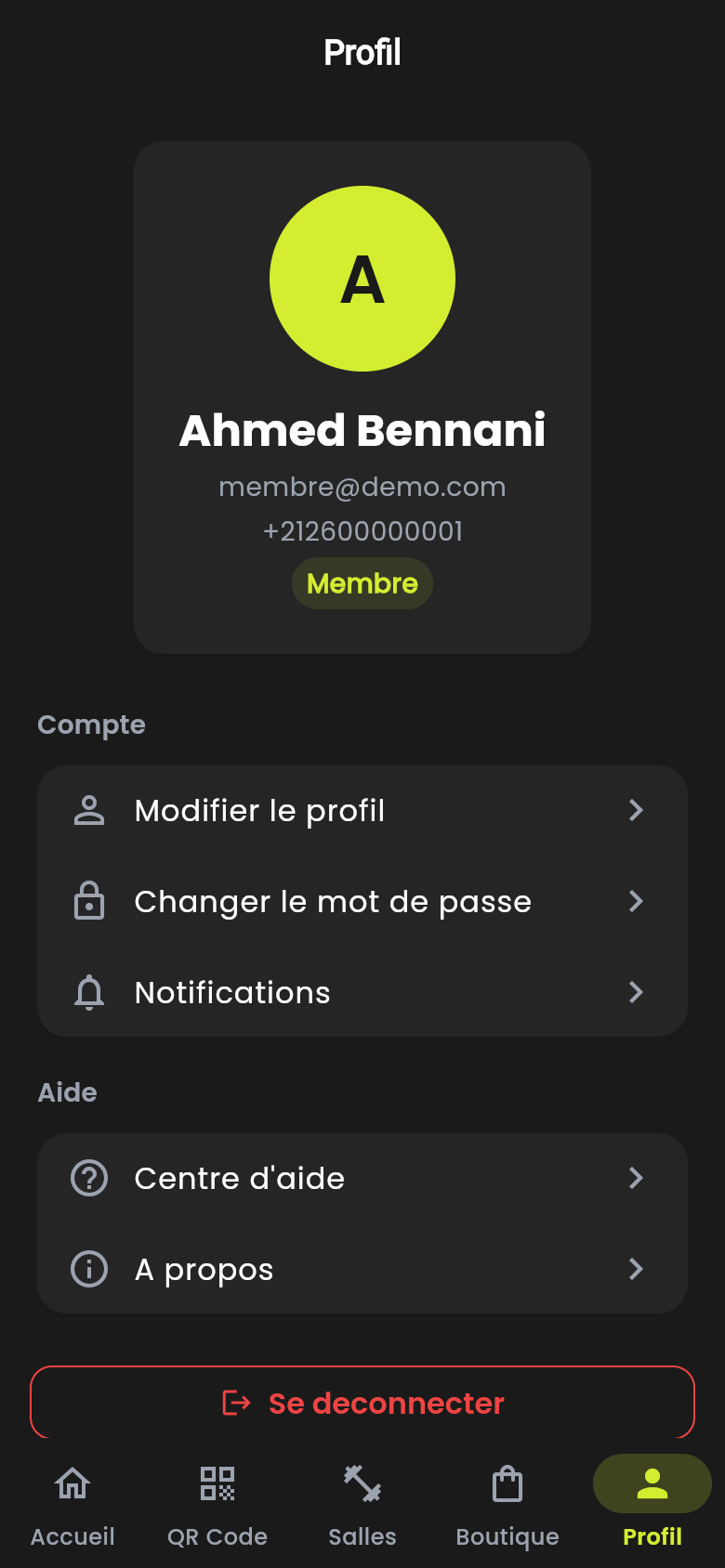The image size is (725, 1568).
Task: Click the Membre badge pill
Action: coord(362,583)
